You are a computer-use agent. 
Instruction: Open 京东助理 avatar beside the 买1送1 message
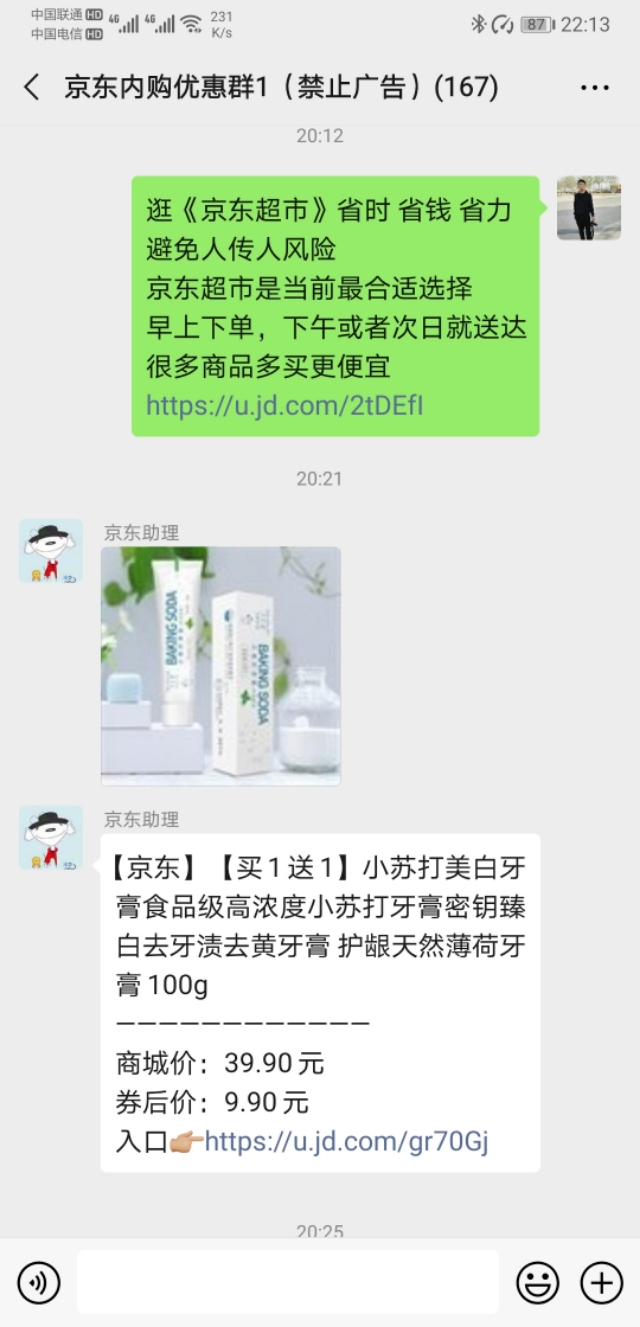[51, 838]
